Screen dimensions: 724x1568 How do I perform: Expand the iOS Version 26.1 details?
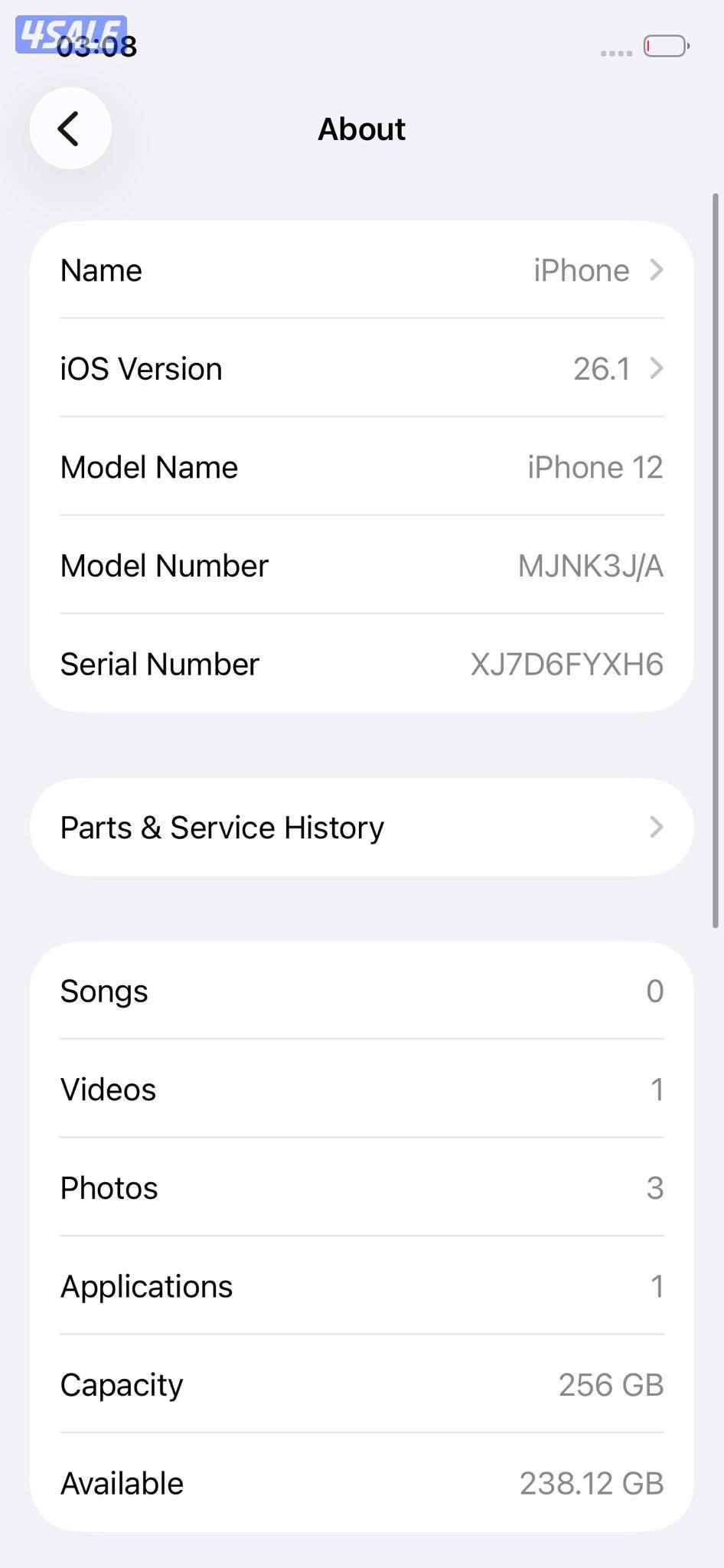coord(361,368)
